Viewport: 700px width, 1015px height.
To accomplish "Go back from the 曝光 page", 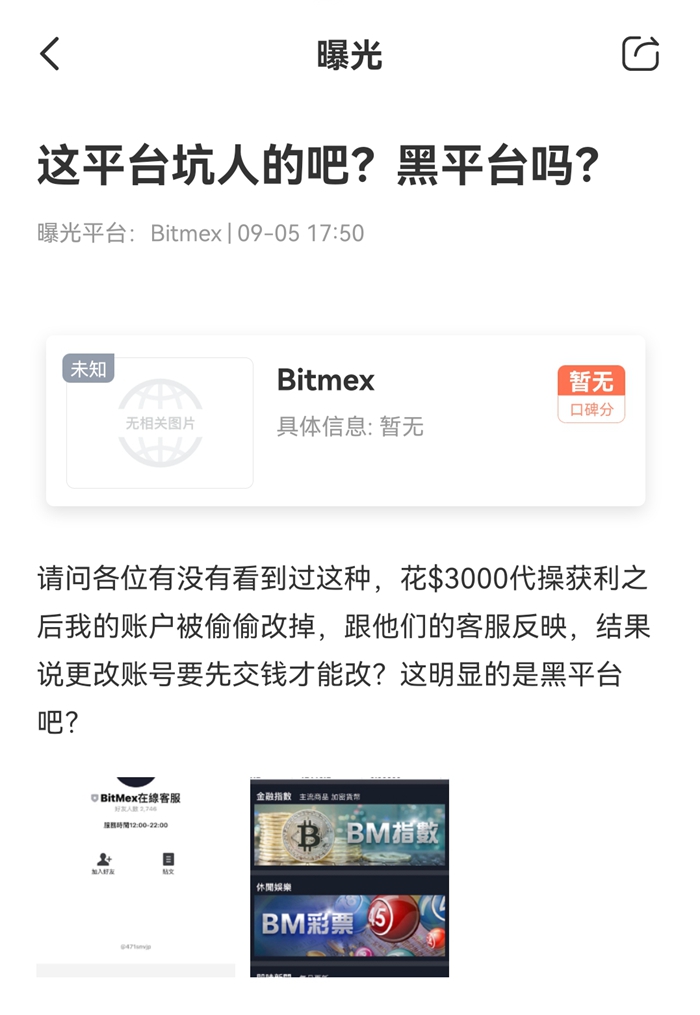I will click(50, 54).
